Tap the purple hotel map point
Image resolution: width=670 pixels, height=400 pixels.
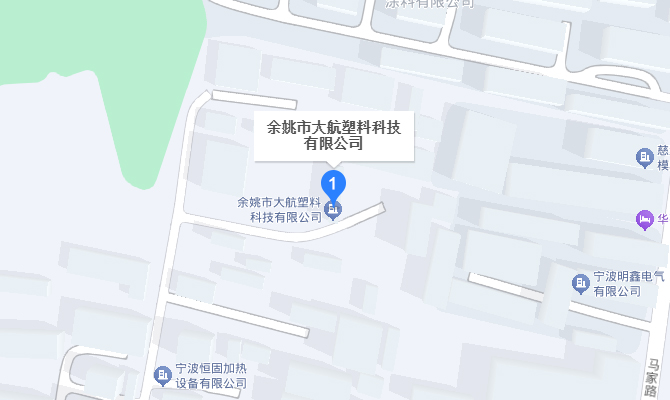[643, 219]
